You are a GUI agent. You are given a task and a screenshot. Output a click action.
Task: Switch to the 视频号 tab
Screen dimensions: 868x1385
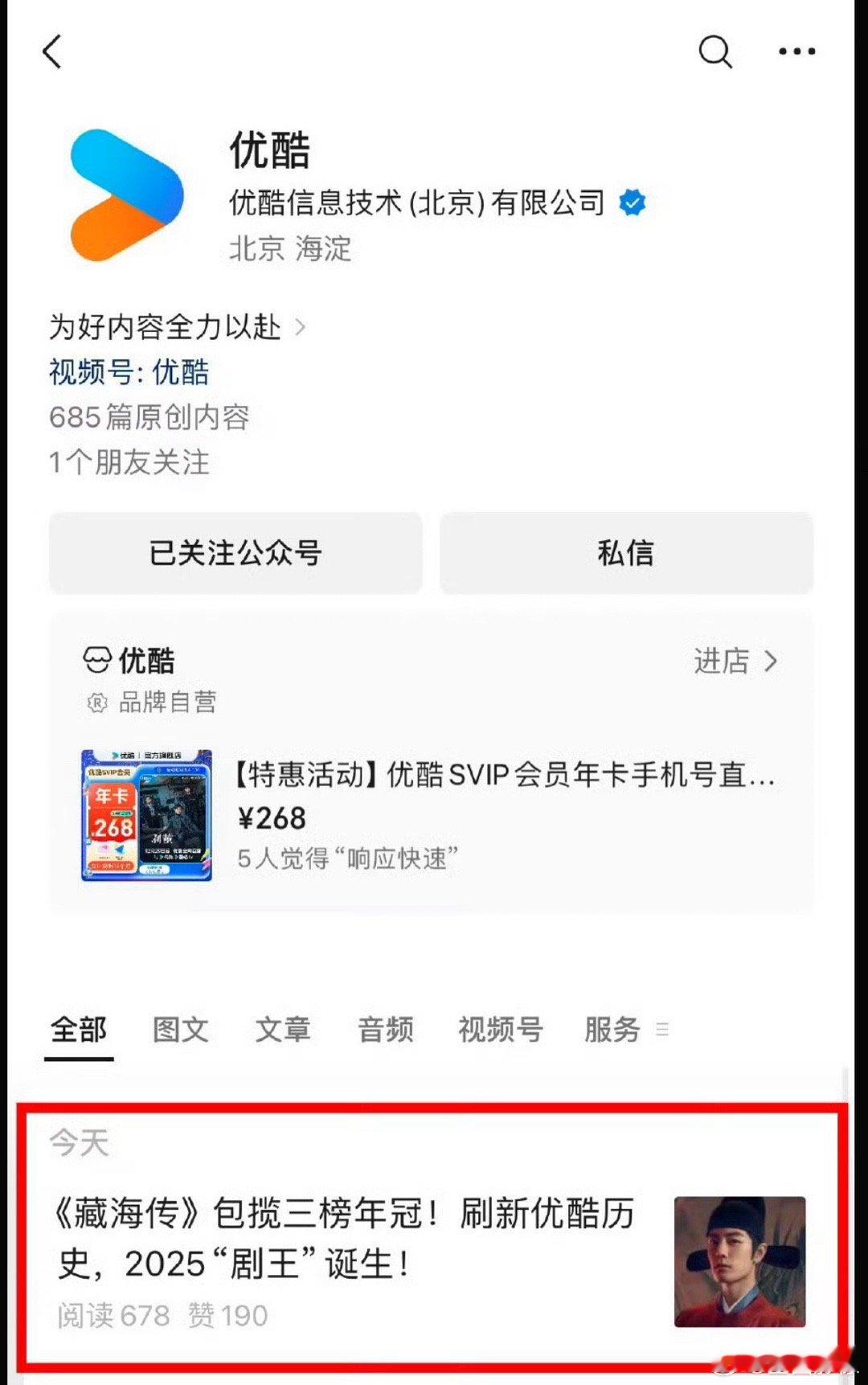499,1030
